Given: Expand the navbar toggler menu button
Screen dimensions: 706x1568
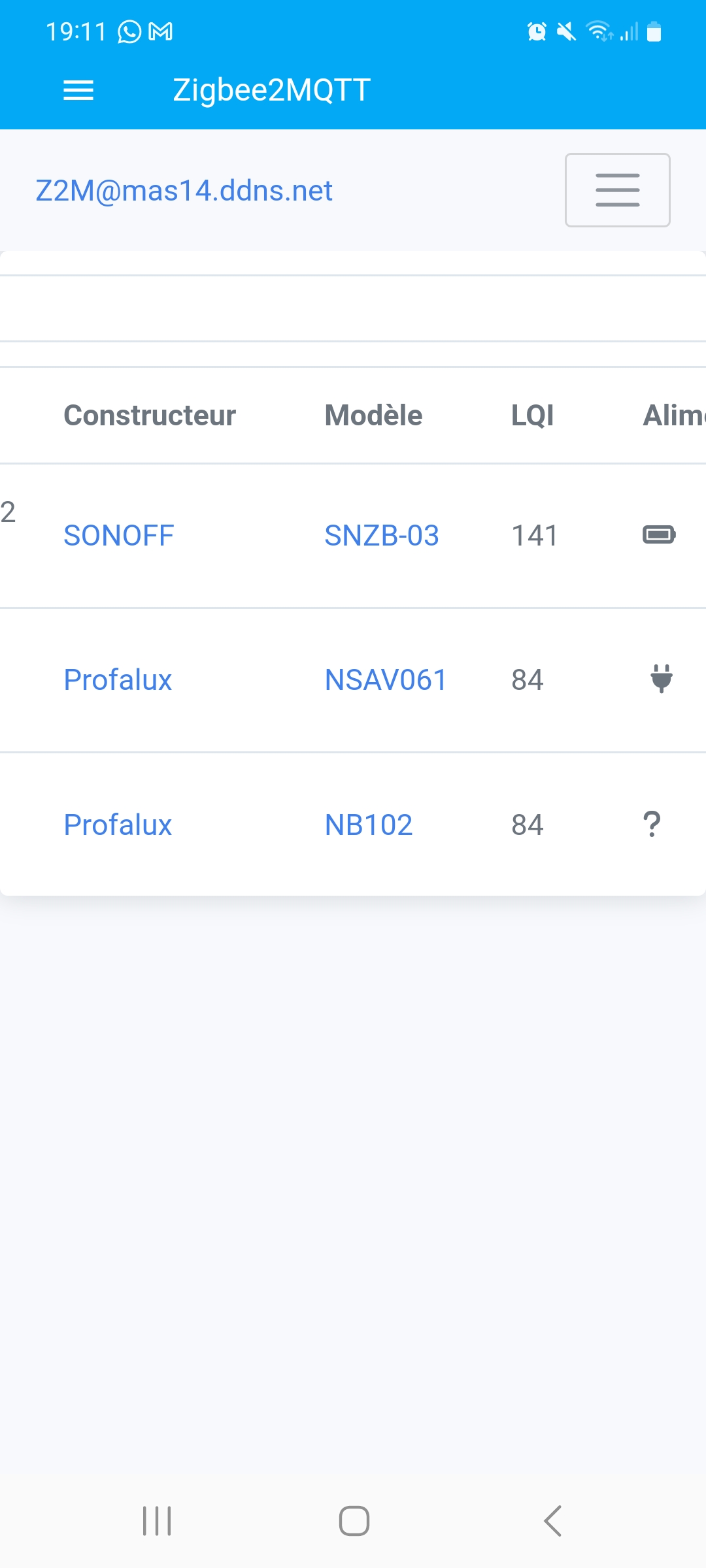Looking at the screenshot, I should pos(618,190).
